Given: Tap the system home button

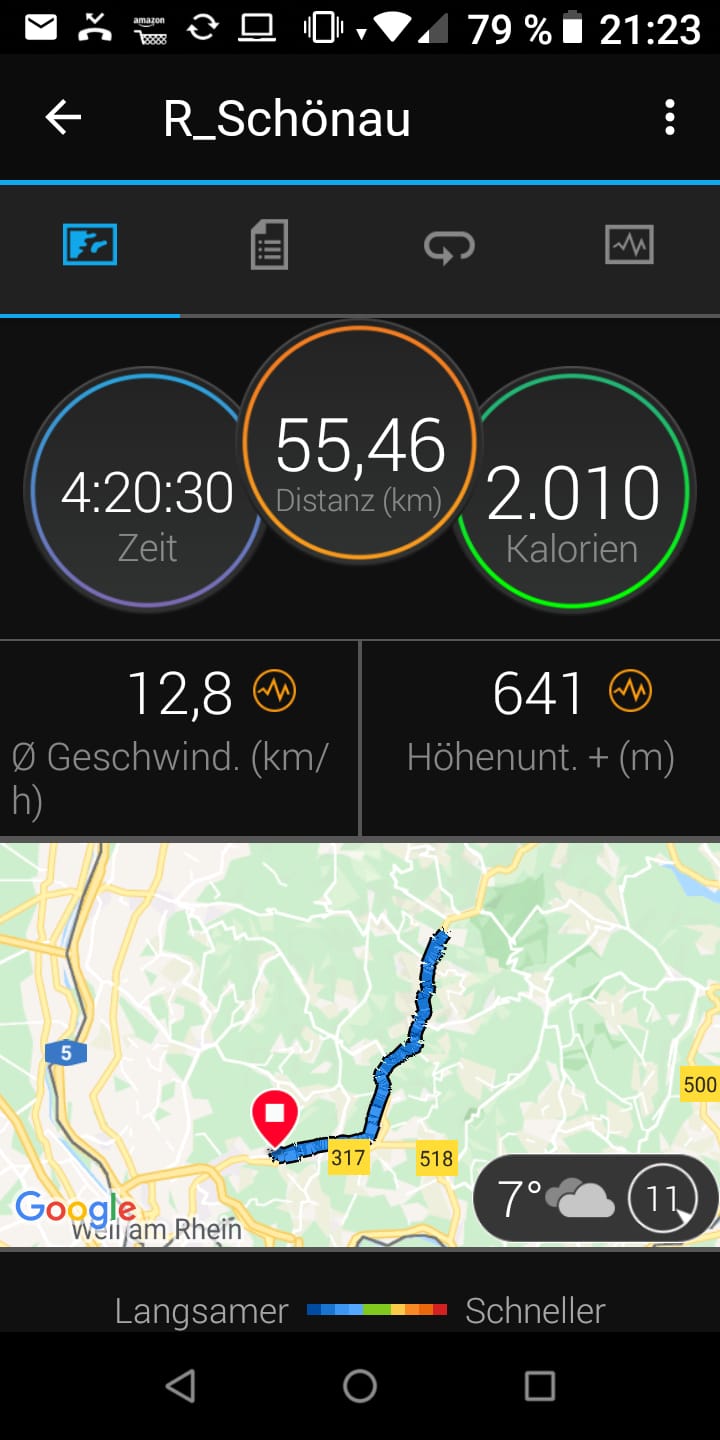Looking at the screenshot, I should tap(360, 1385).
